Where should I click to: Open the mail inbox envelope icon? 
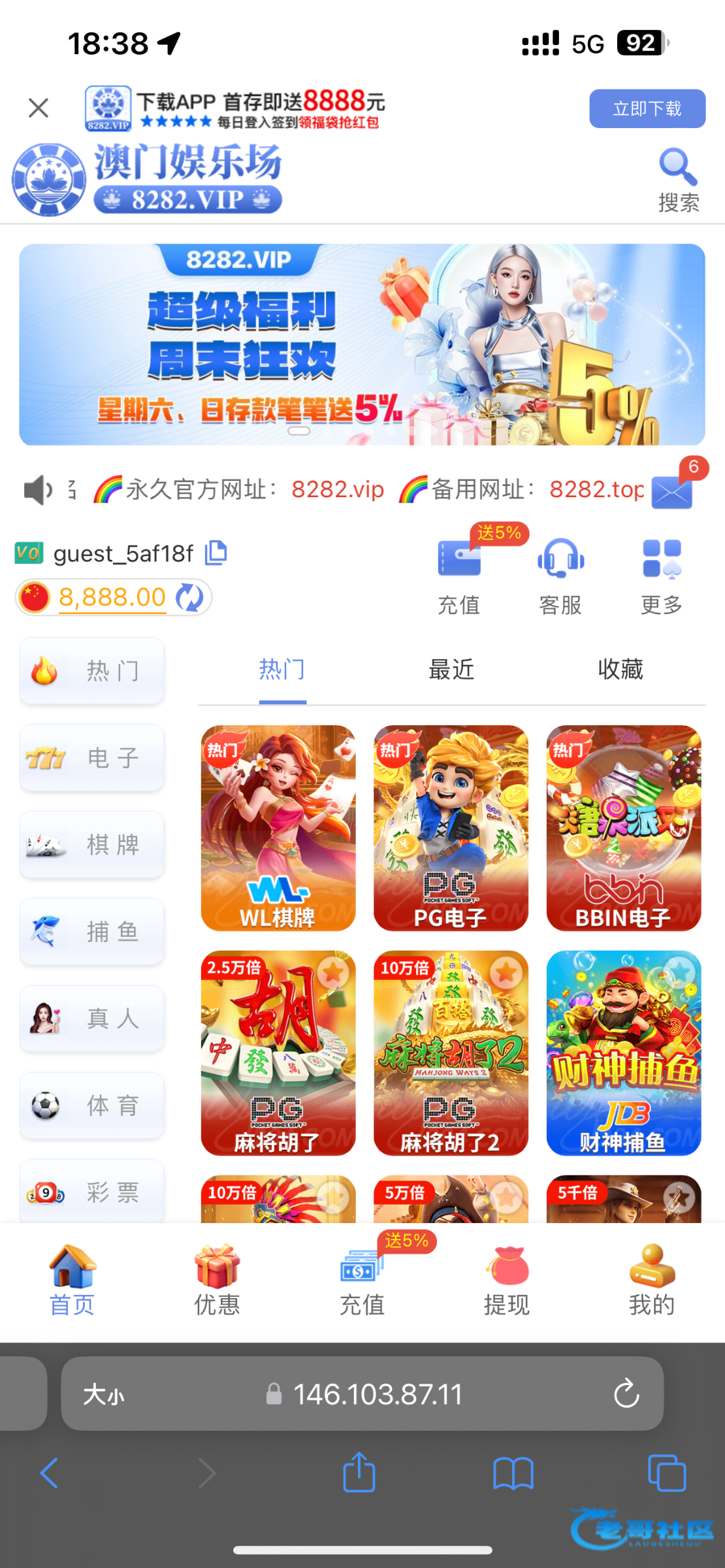click(x=672, y=491)
